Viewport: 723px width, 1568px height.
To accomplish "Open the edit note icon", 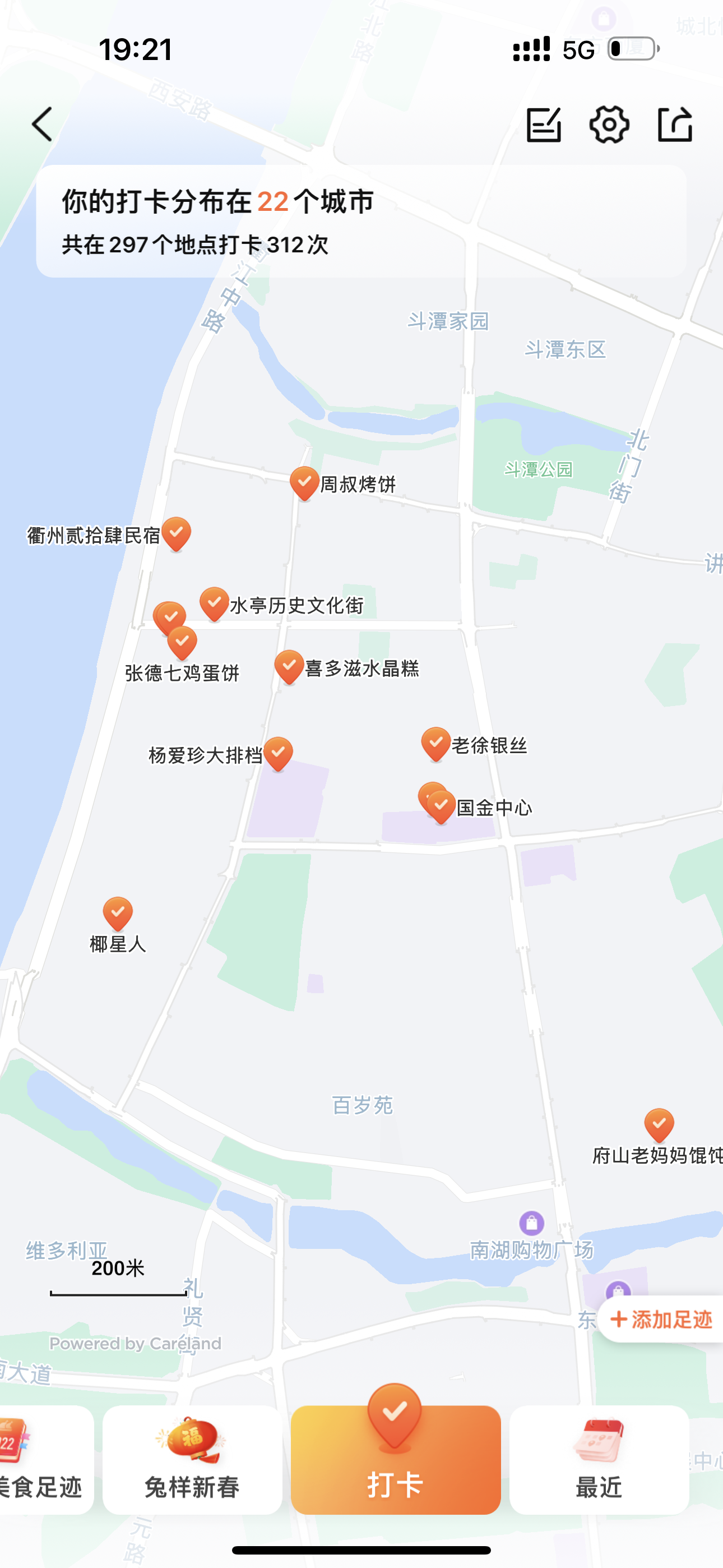I will click(544, 125).
